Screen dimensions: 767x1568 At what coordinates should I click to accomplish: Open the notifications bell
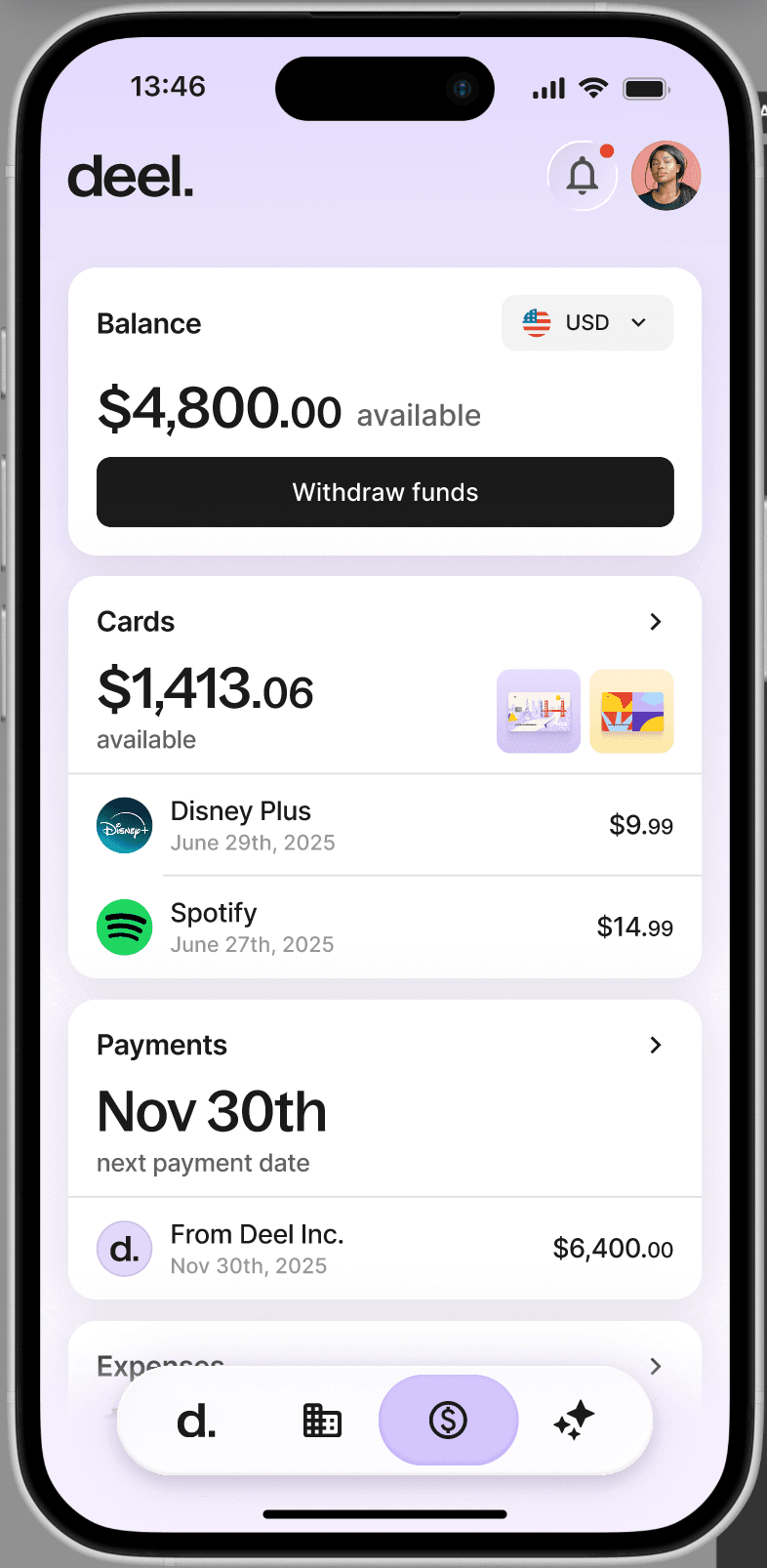pos(583,176)
